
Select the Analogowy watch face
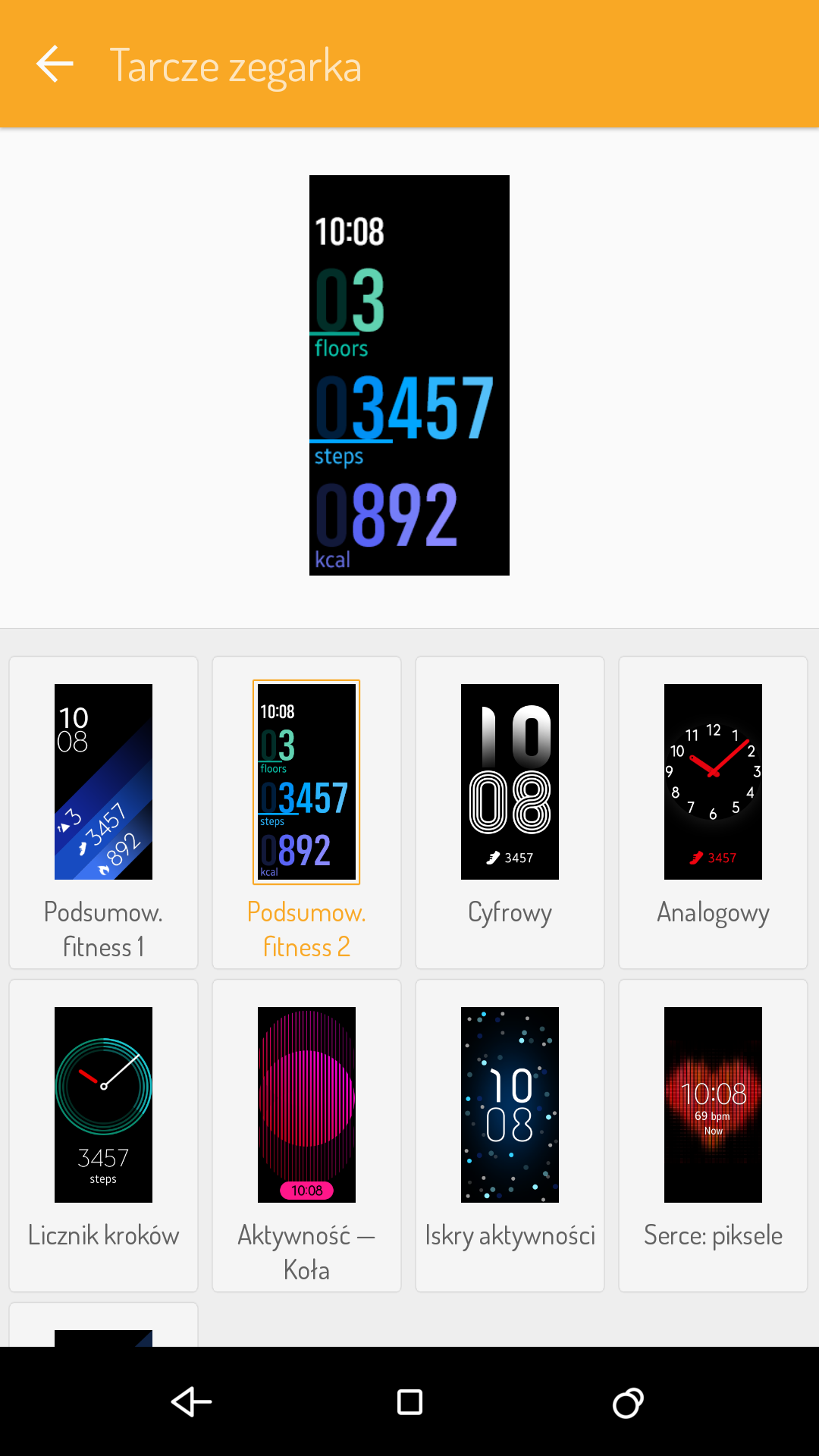coord(713,812)
